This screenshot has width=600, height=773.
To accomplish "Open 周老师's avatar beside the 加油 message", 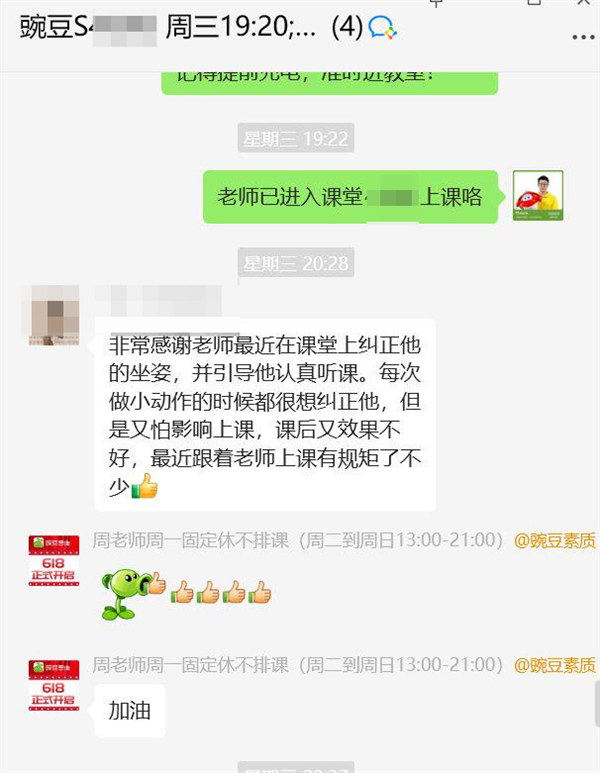I will [54, 685].
